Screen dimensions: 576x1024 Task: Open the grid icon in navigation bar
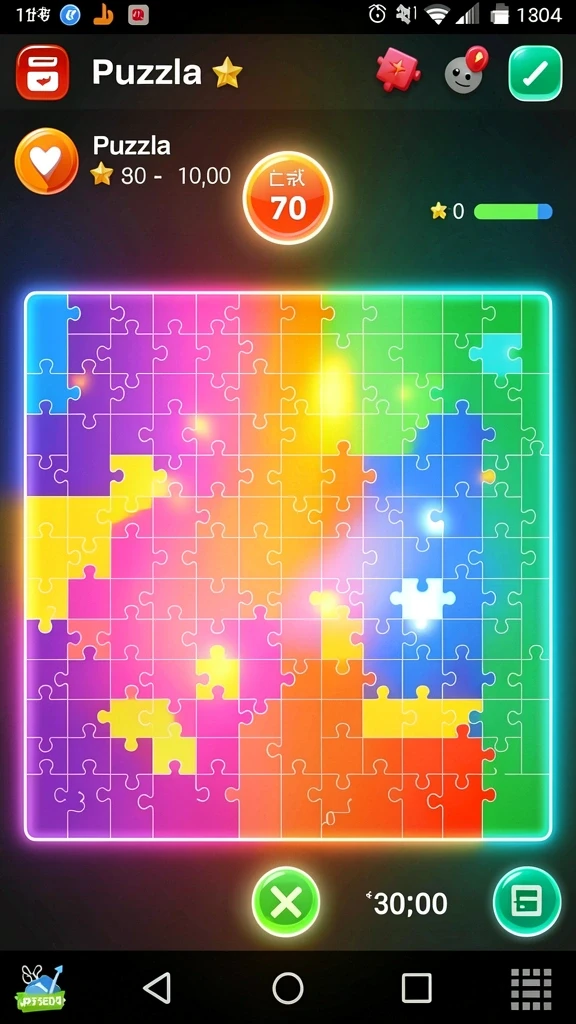pyautogui.click(x=531, y=989)
